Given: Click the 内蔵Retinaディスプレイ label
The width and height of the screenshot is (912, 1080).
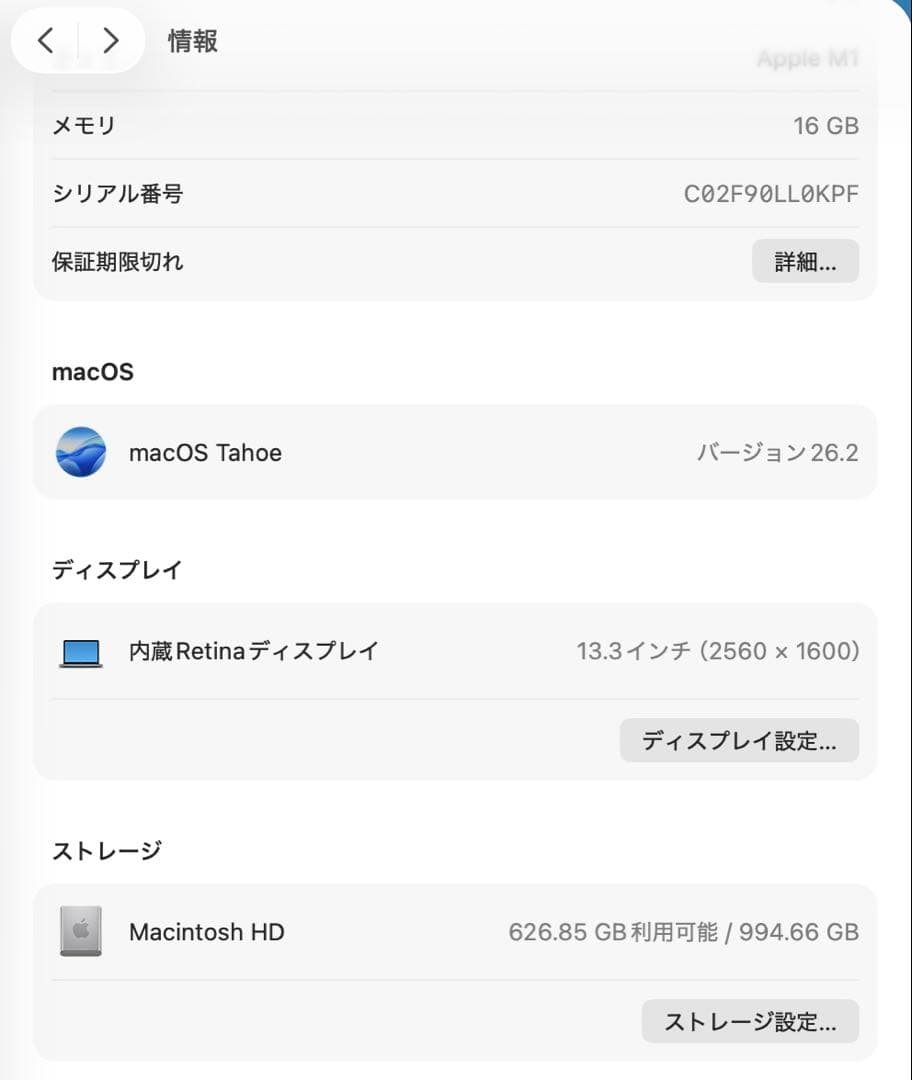Looking at the screenshot, I should click(x=253, y=651).
